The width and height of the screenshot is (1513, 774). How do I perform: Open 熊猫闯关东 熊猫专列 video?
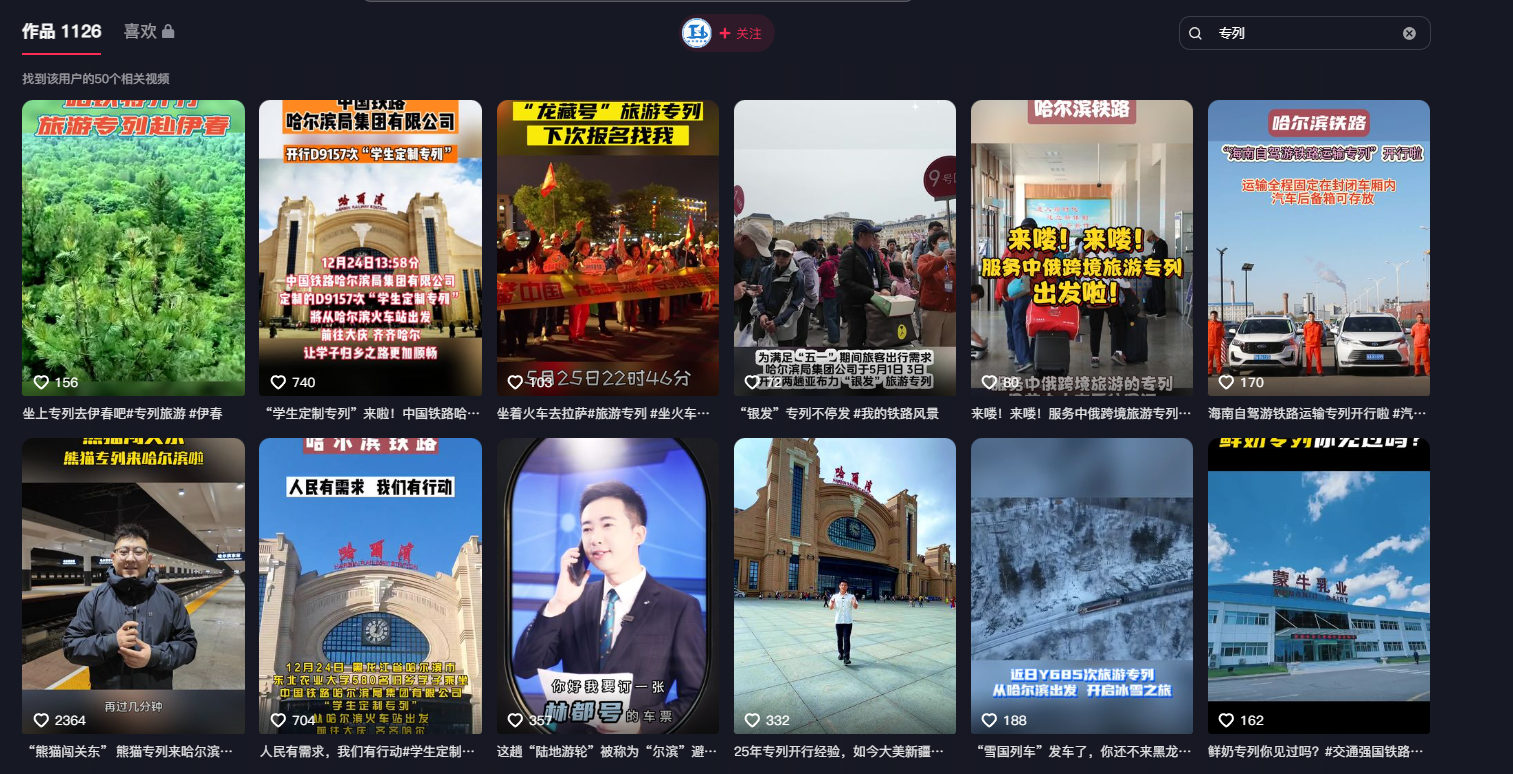(133, 586)
